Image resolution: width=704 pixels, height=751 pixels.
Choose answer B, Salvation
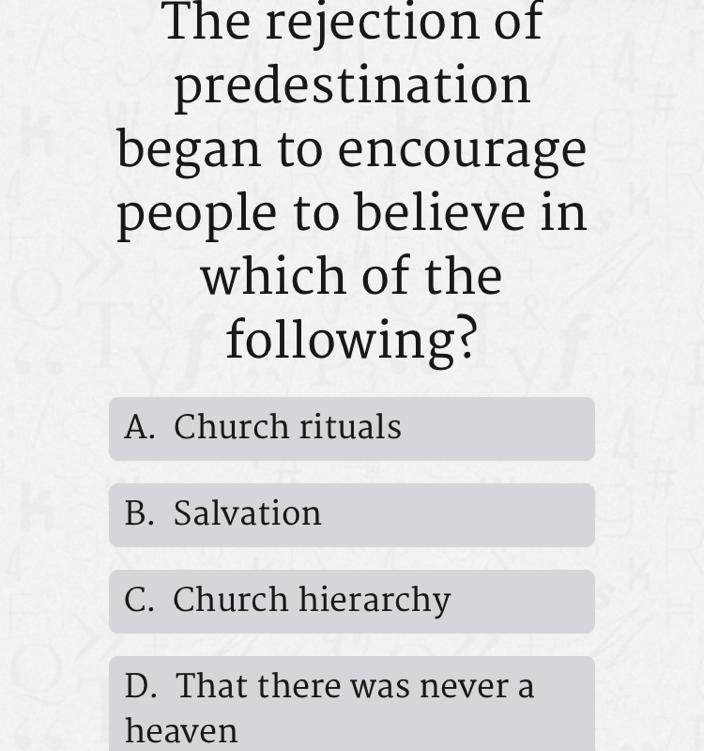tap(351, 514)
